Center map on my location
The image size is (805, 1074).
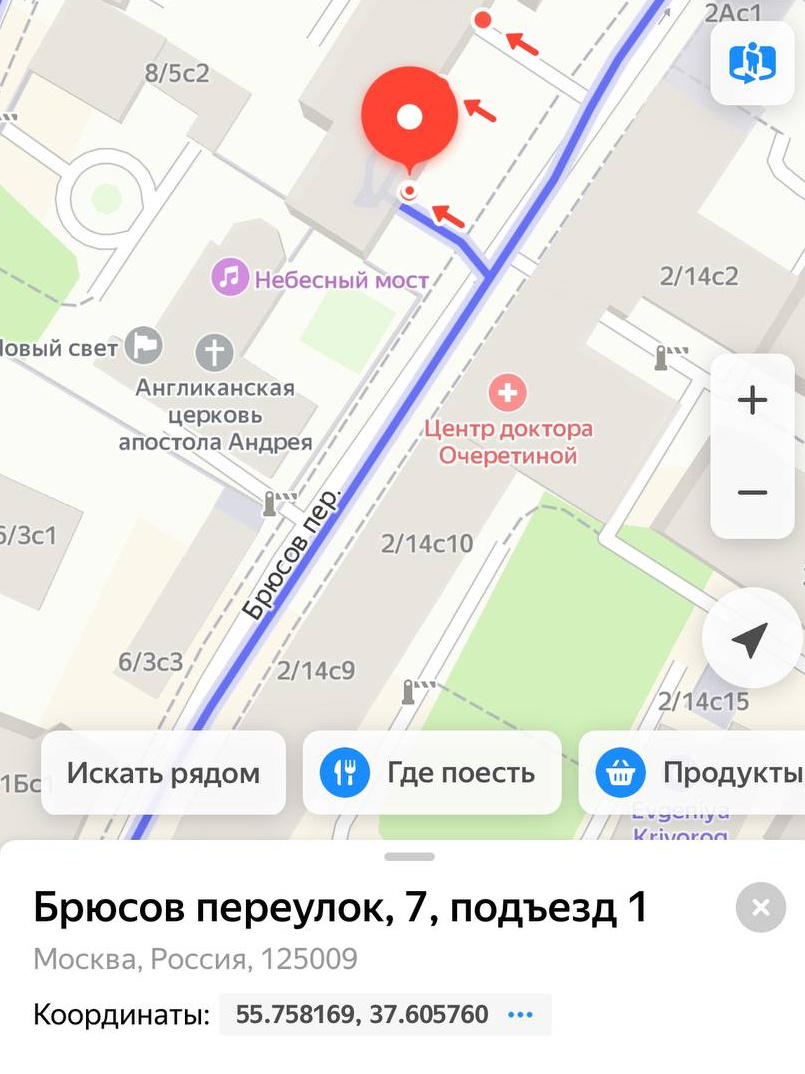click(x=750, y=638)
